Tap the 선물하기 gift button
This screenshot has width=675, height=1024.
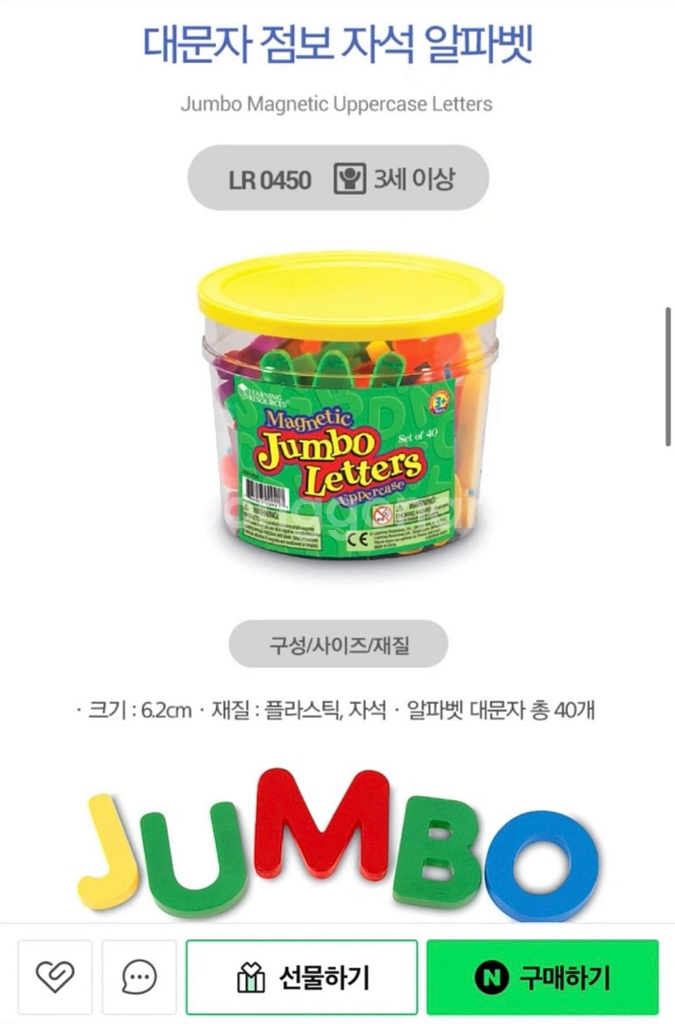[x=302, y=977]
